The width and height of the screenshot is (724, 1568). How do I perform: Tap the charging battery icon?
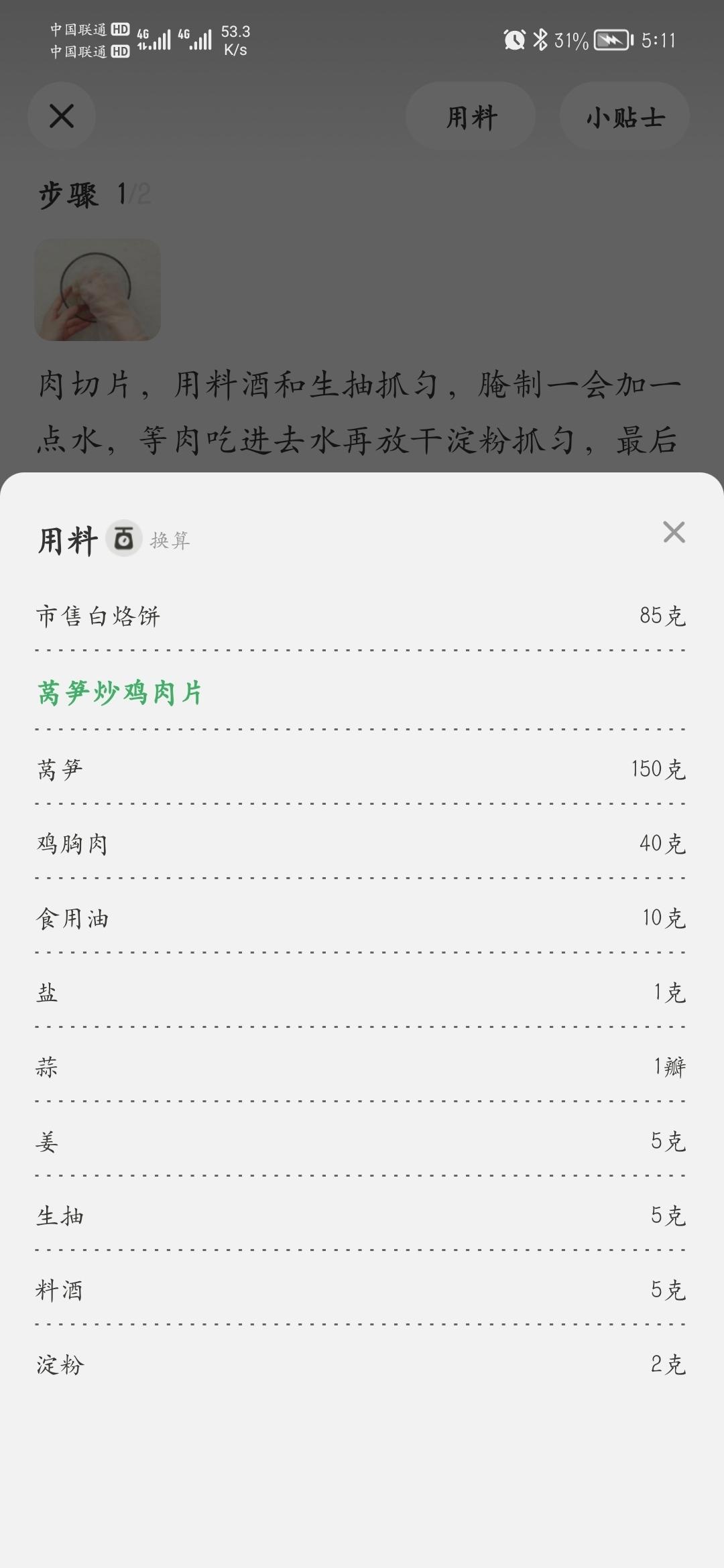(611, 40)
